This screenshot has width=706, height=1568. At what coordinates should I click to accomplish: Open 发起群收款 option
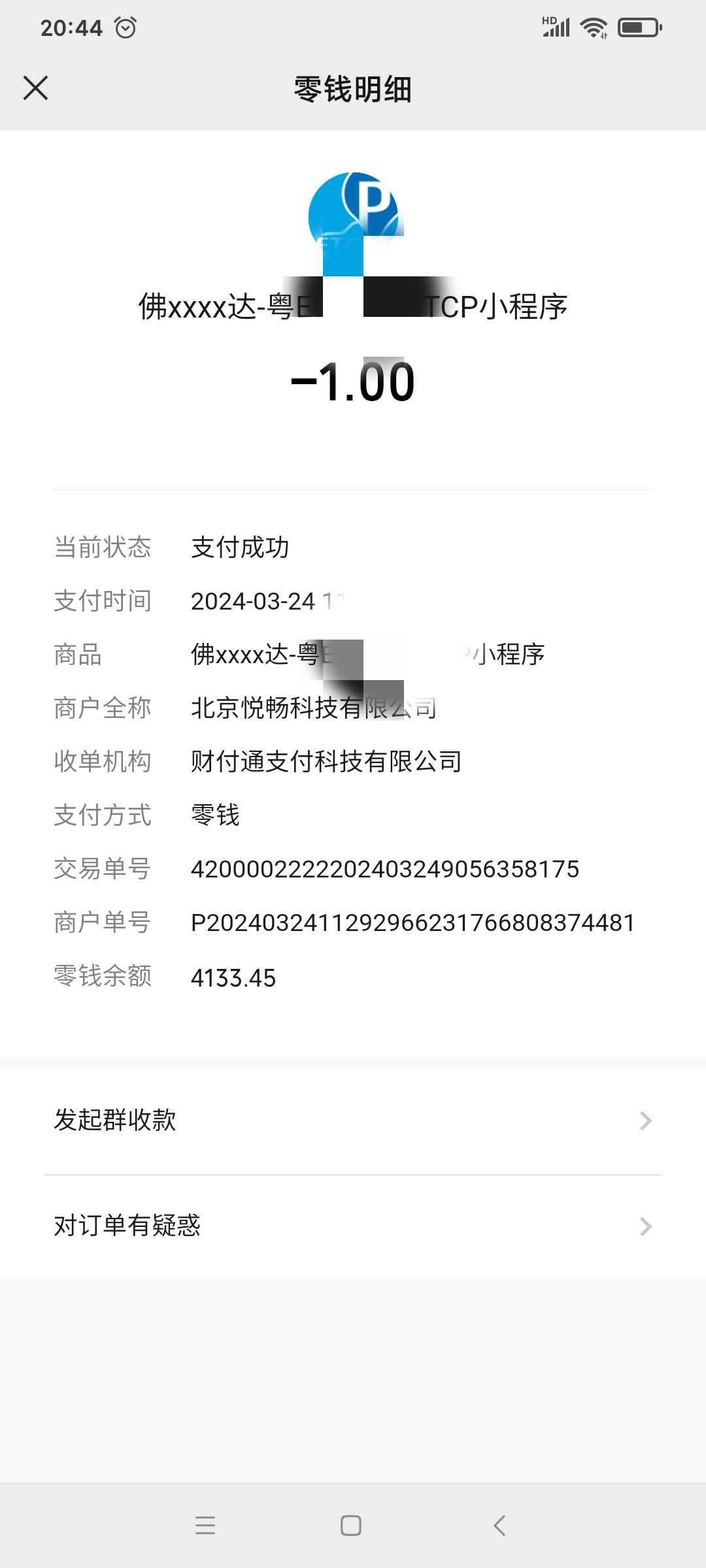[x=353, y=1120]
